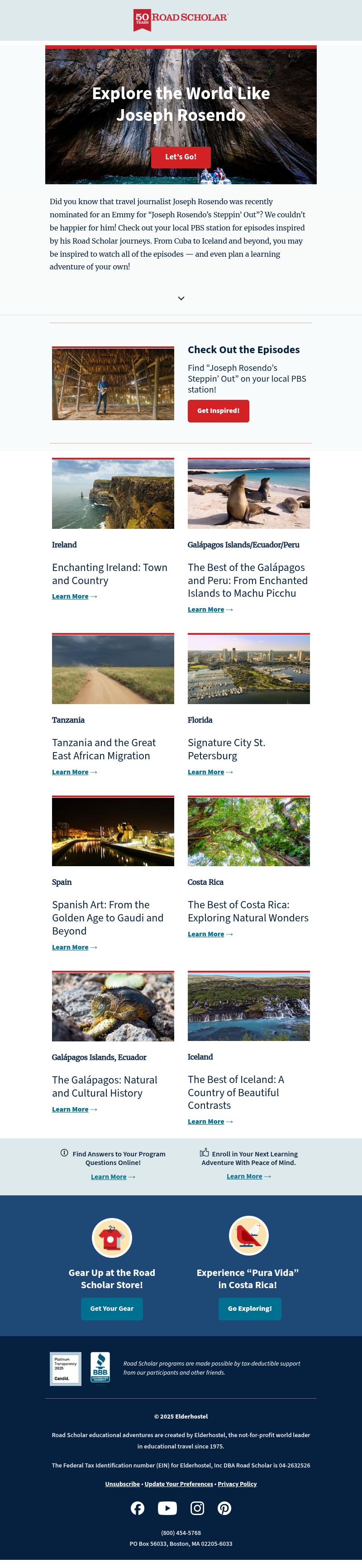
Task: Open the YouTube channel icon
Action: coord(167,1508)
